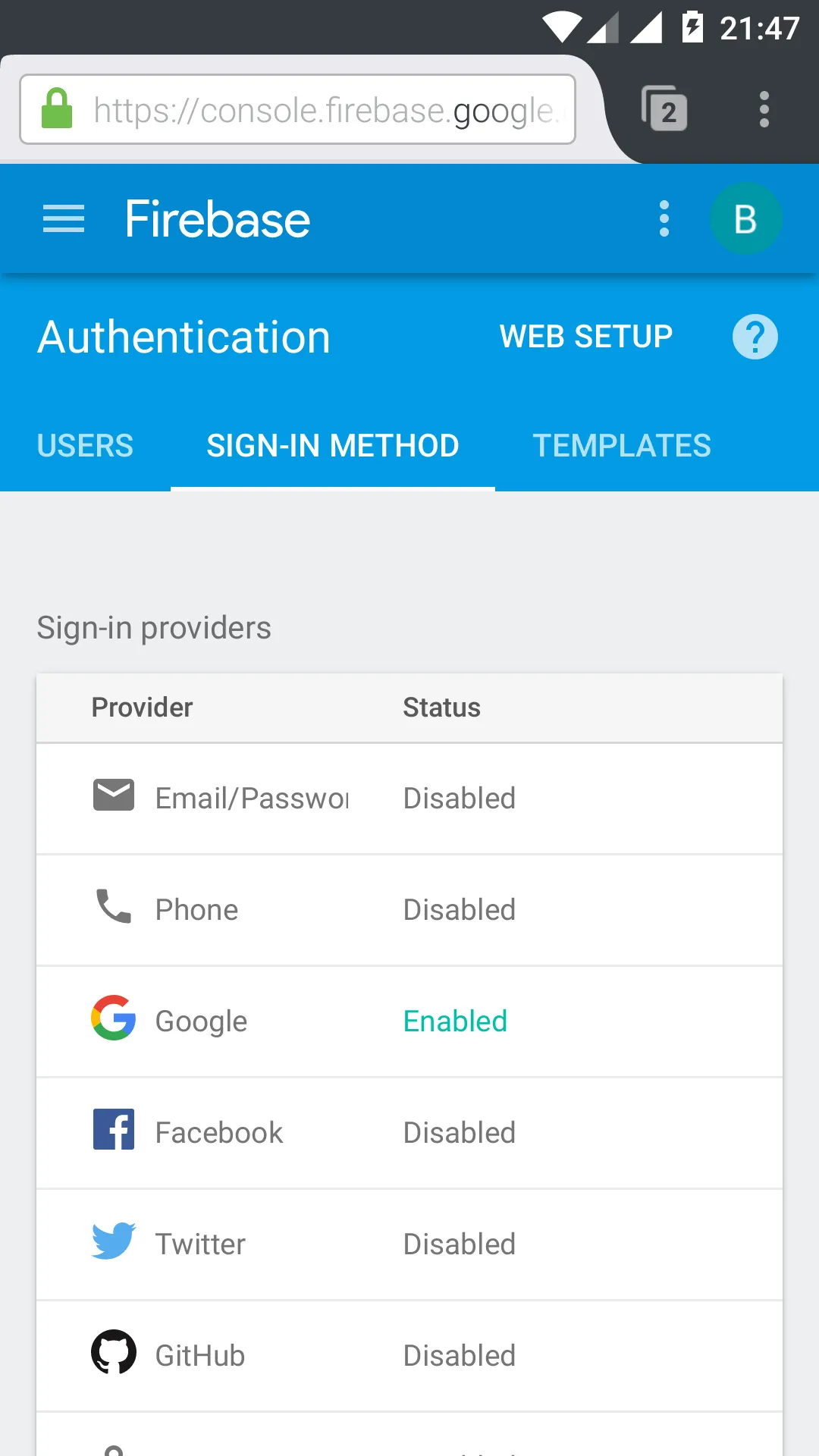Image resolution: width=819 pixels, height=1456 pixels.
Task: Open the Twitter provider row
Action: pos(409,1244)
